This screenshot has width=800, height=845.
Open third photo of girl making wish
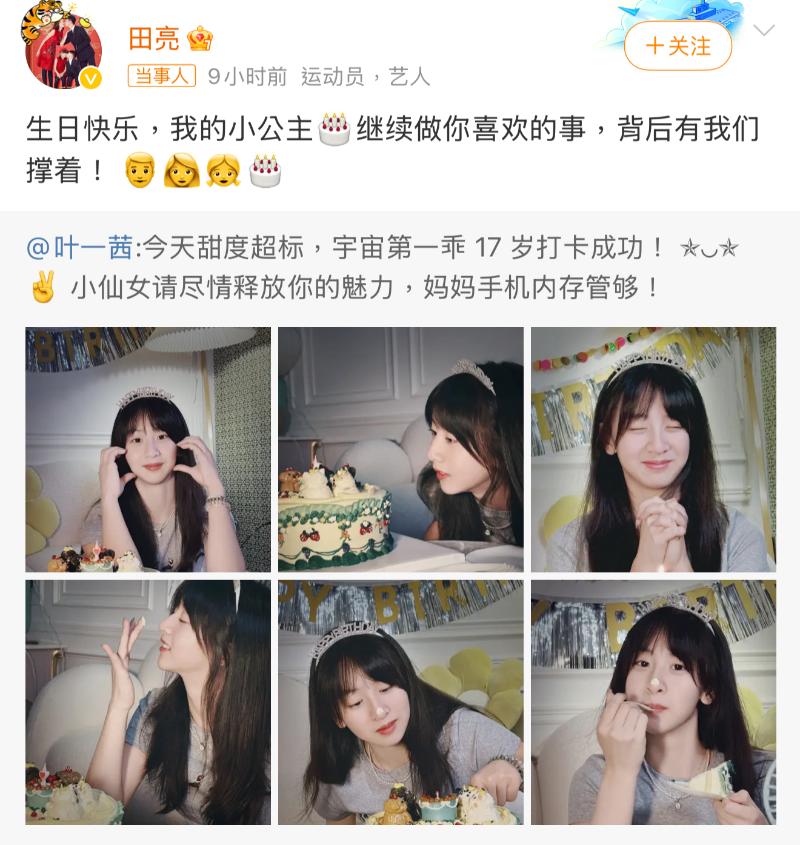click(653, 449)
